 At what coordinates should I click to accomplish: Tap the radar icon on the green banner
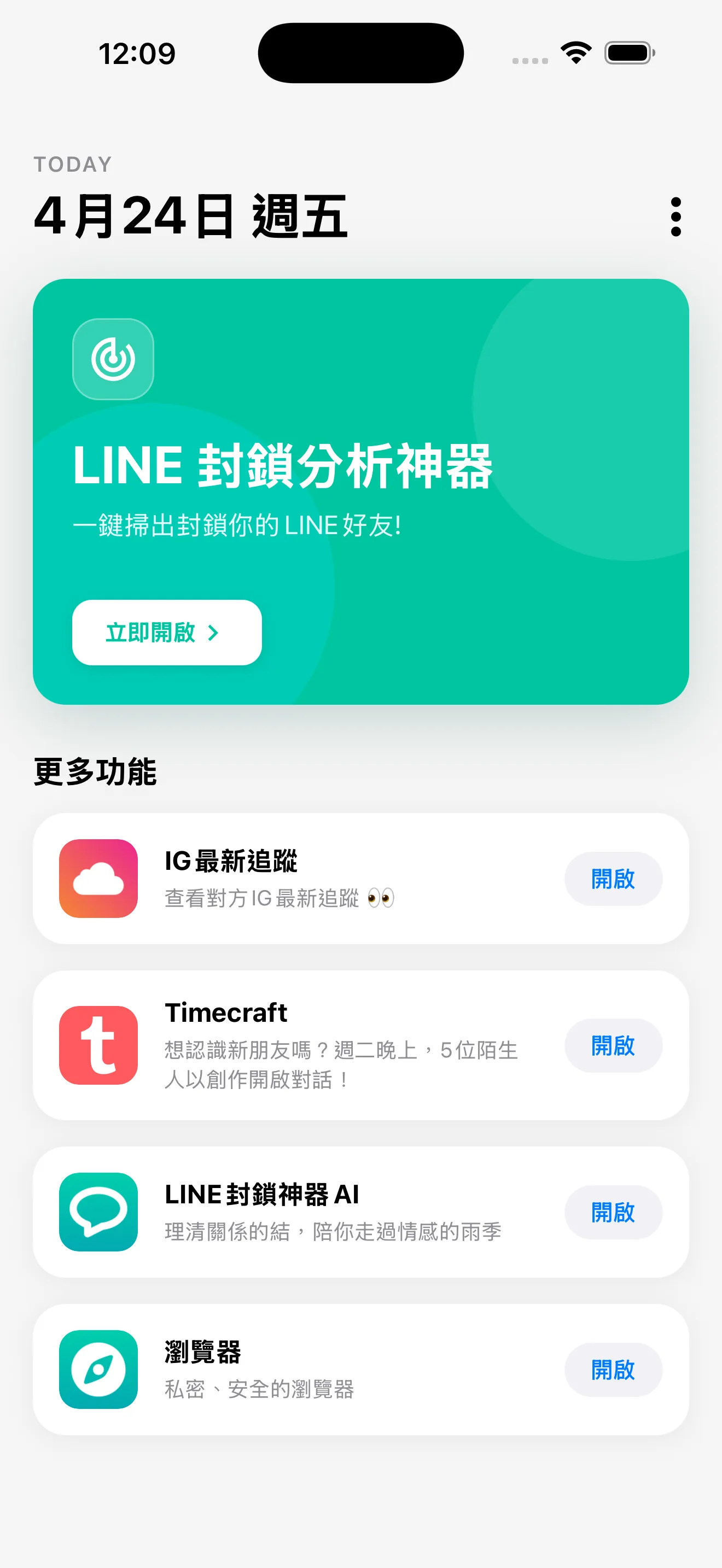(x=113, y=360)
